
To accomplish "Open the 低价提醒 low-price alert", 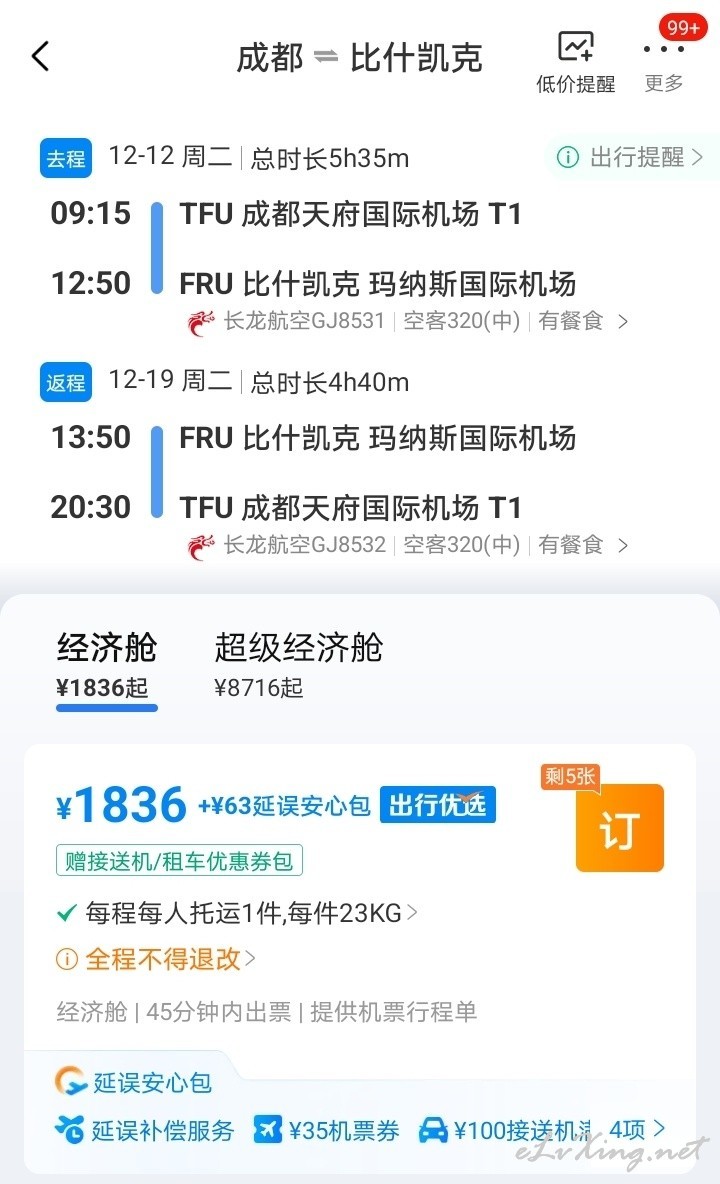I will point(576,62).
